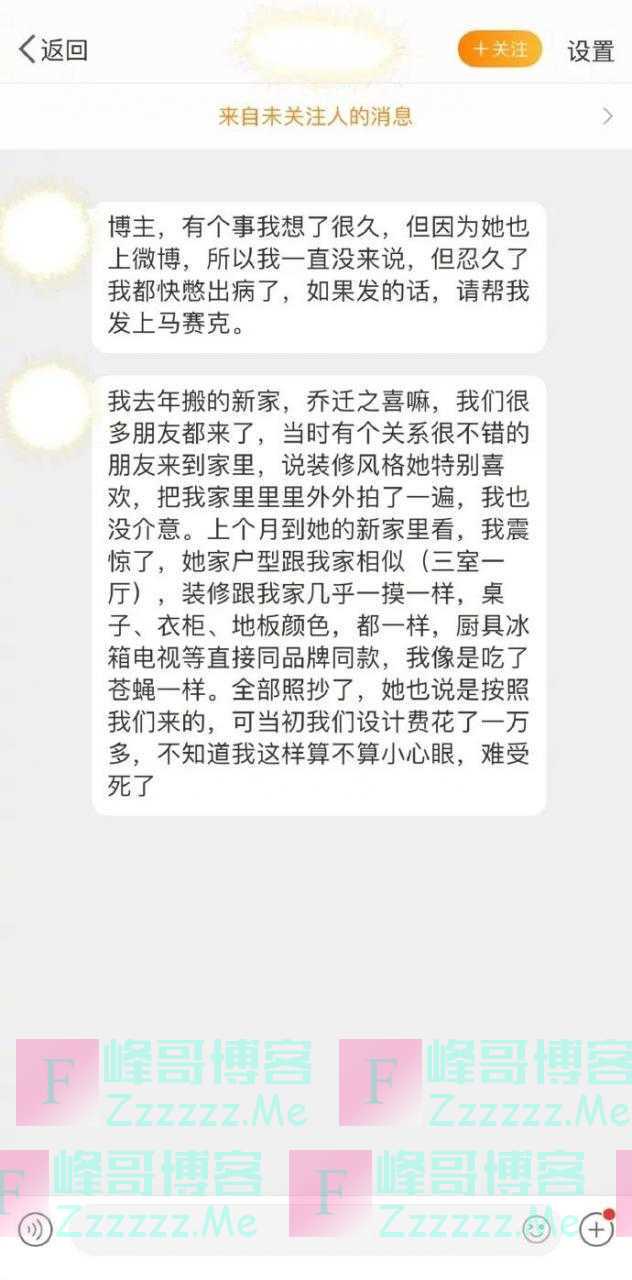The width and height of the screenshot is (632, 1280).
Task: Switch to voice message input
Action: (35, 1229)
